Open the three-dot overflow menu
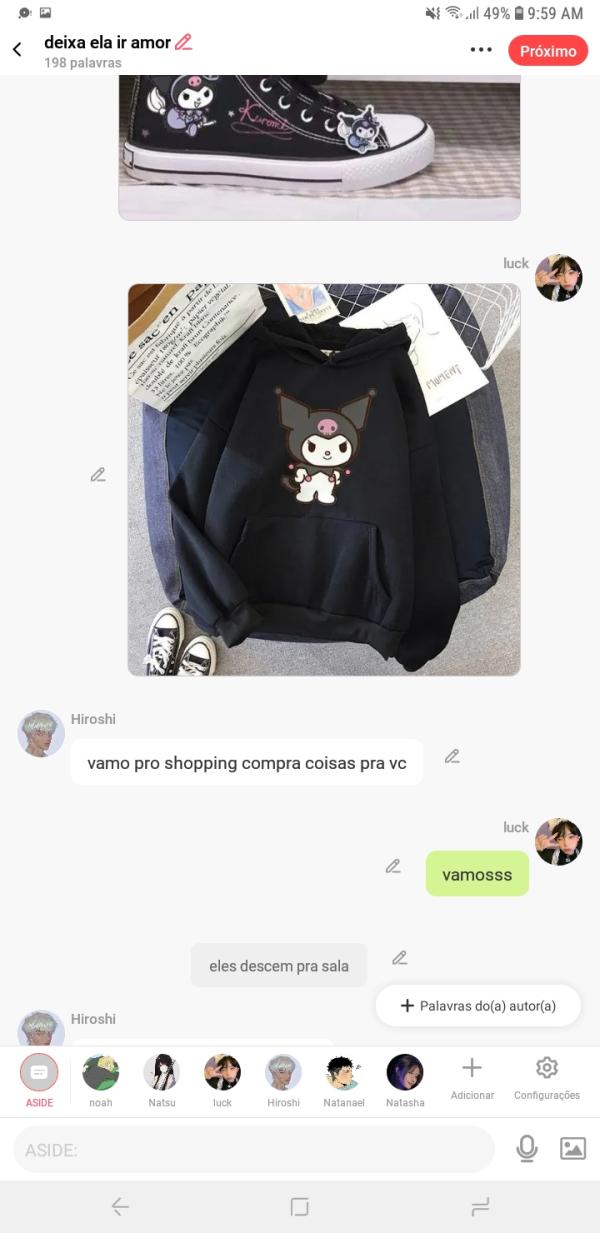600x1233 pixels. tap(481, 50)
